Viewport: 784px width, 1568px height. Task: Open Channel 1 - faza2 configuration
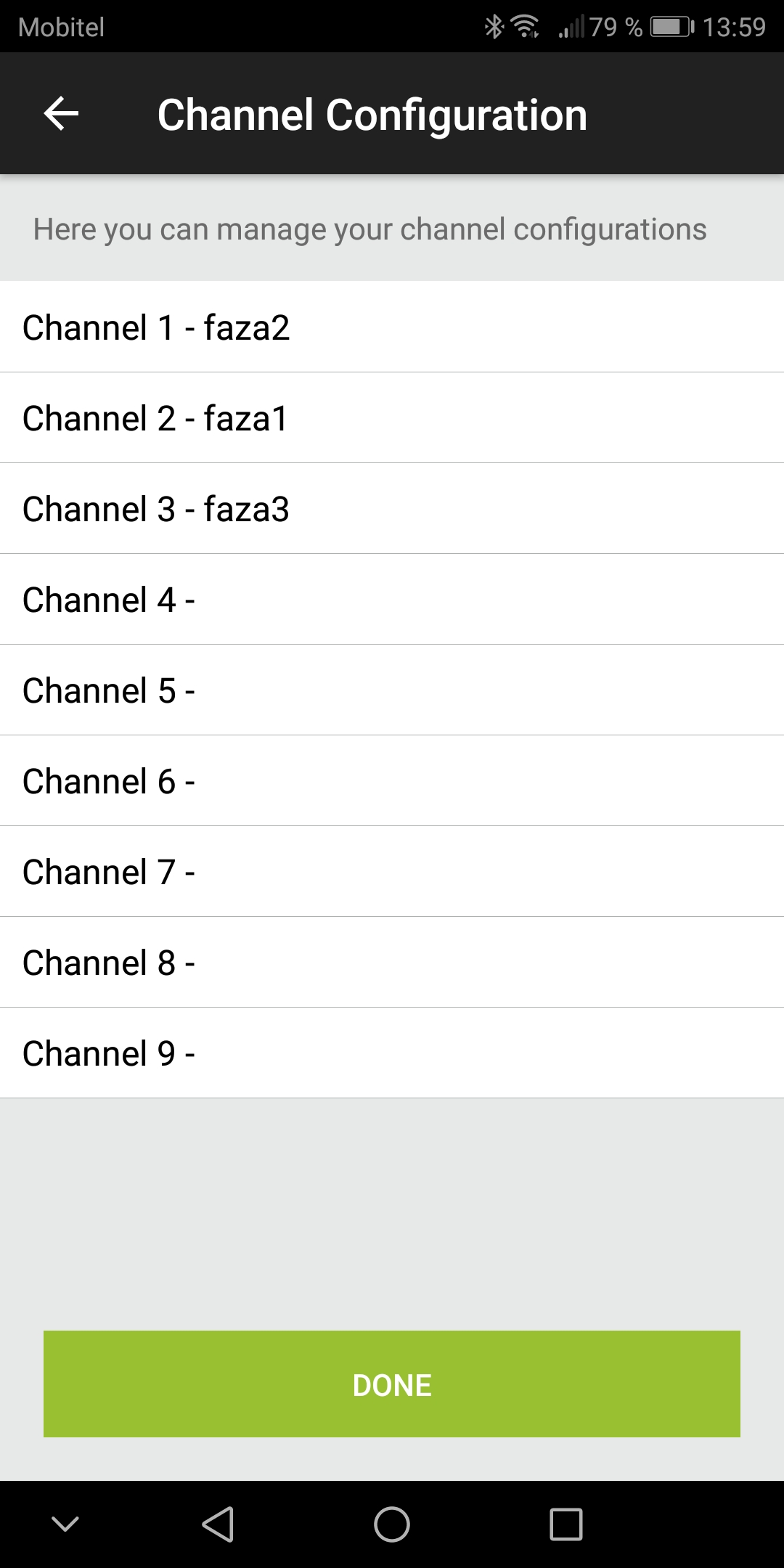click(392, 327)
